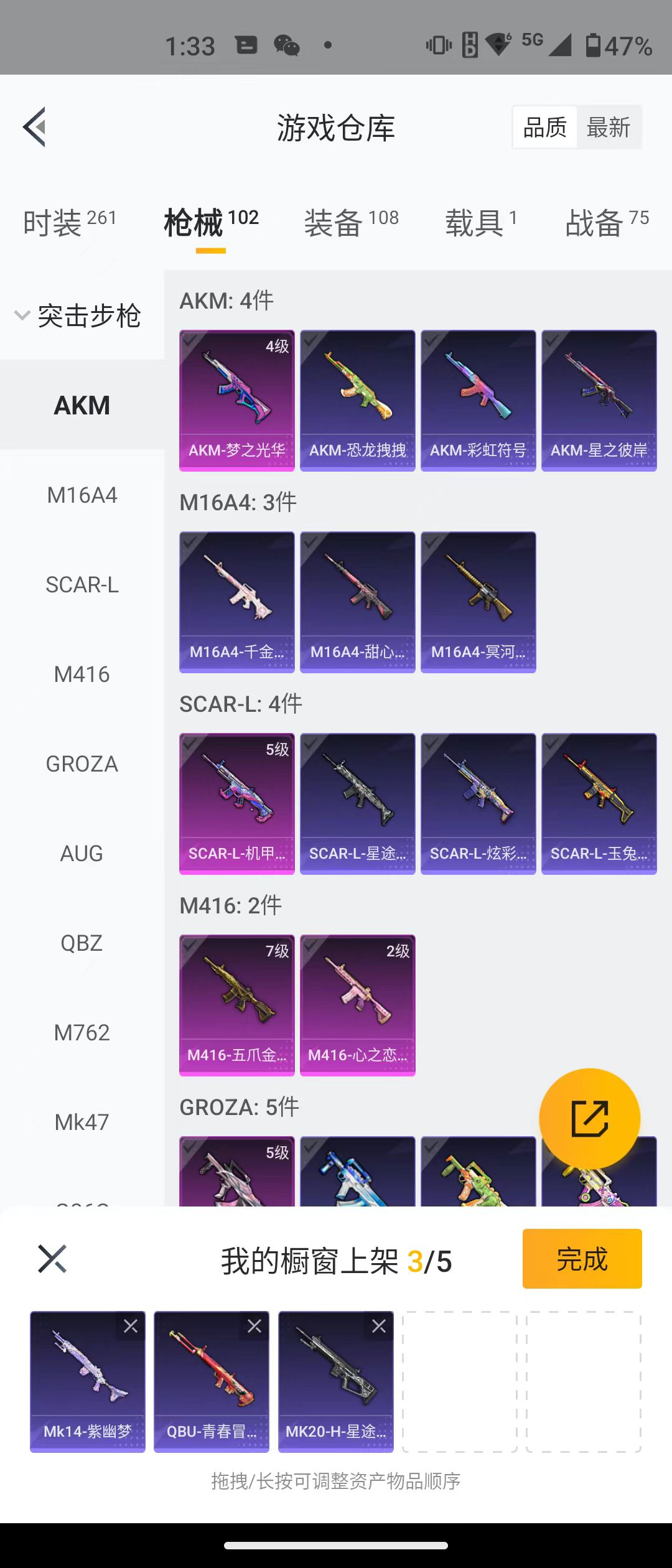The width and height of the screenshot is (672, 1568).
Task: Collapse the 突击步枪 category
Action: (78, 315)
